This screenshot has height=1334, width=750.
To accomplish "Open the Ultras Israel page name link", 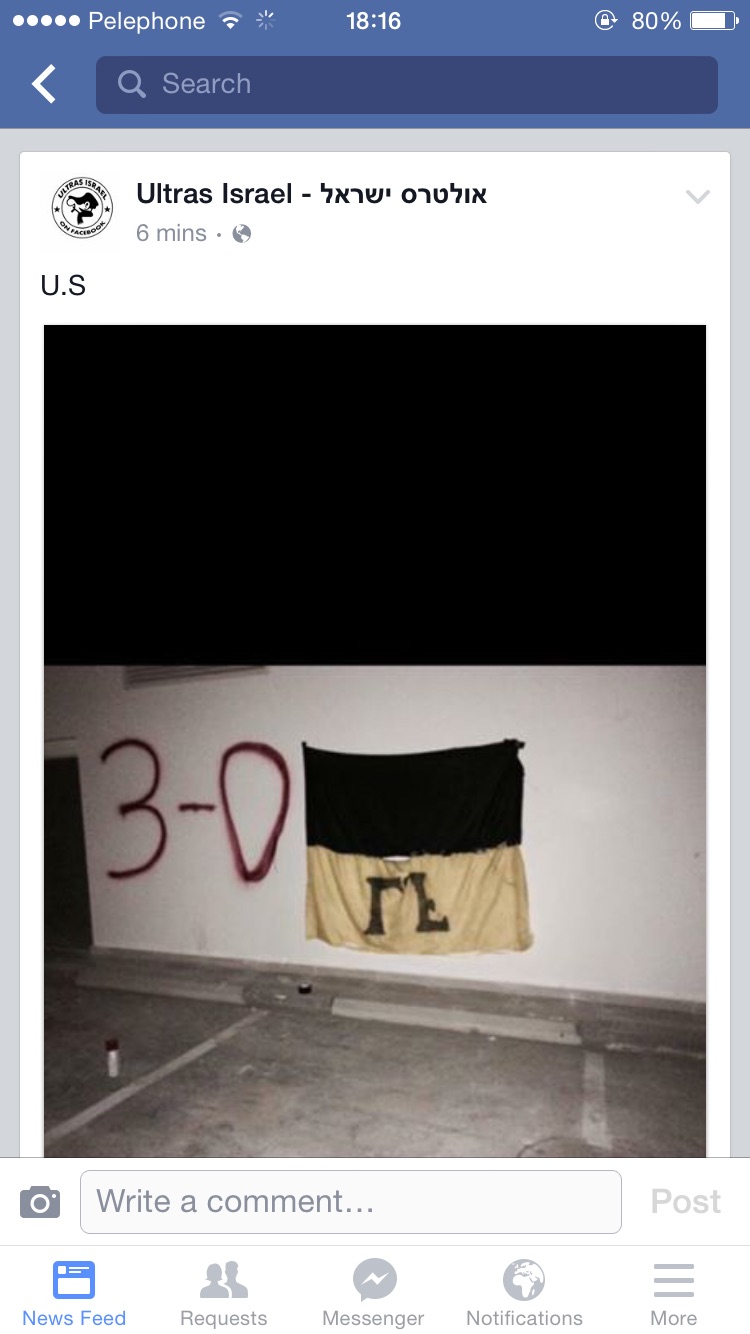I will coord(311,194).
